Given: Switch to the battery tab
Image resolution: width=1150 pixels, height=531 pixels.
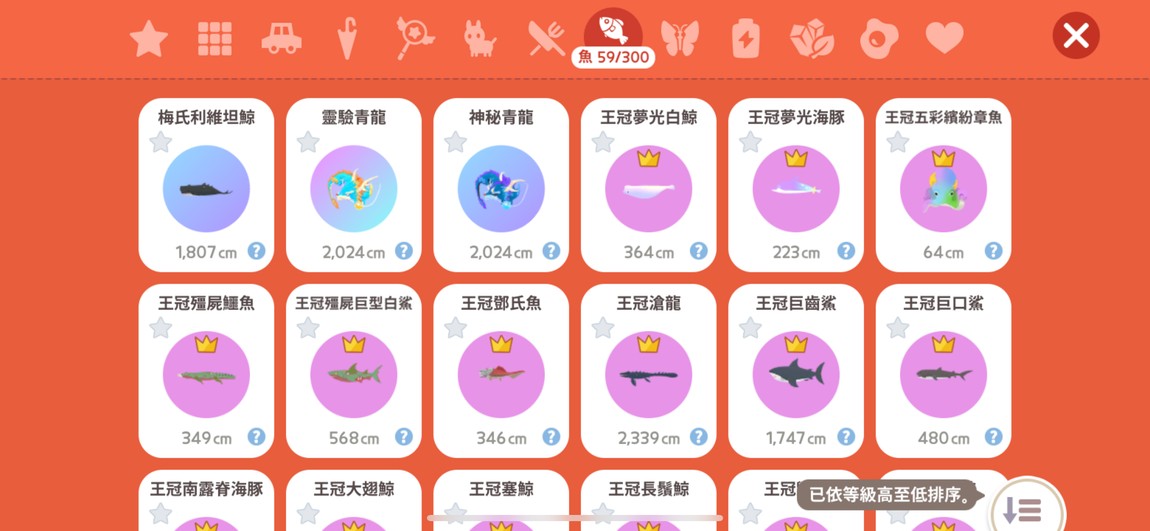Looking at the screenshot, I should 746,39.
